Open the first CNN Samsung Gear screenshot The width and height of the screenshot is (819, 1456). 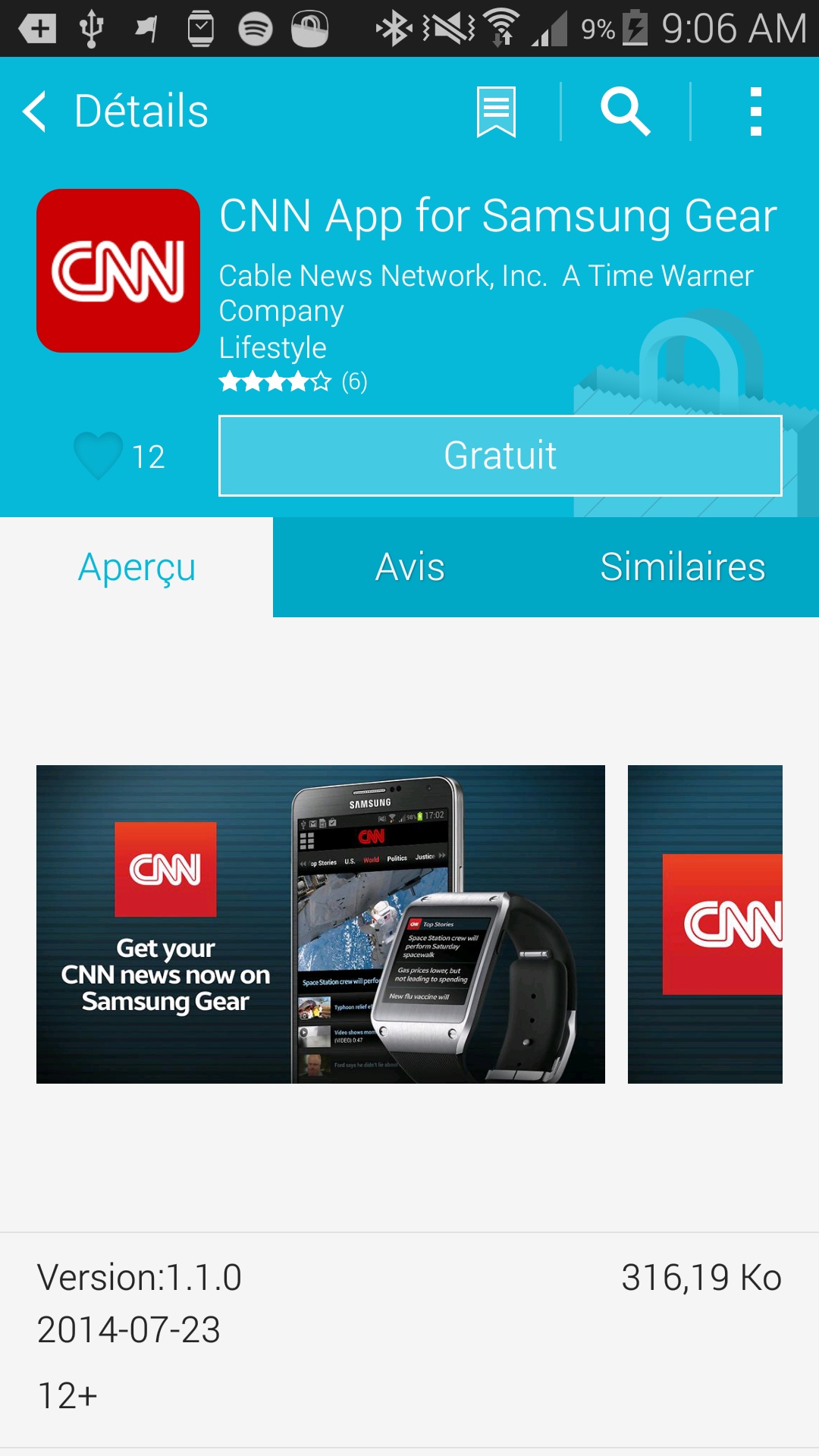click(x=321, y=924)
